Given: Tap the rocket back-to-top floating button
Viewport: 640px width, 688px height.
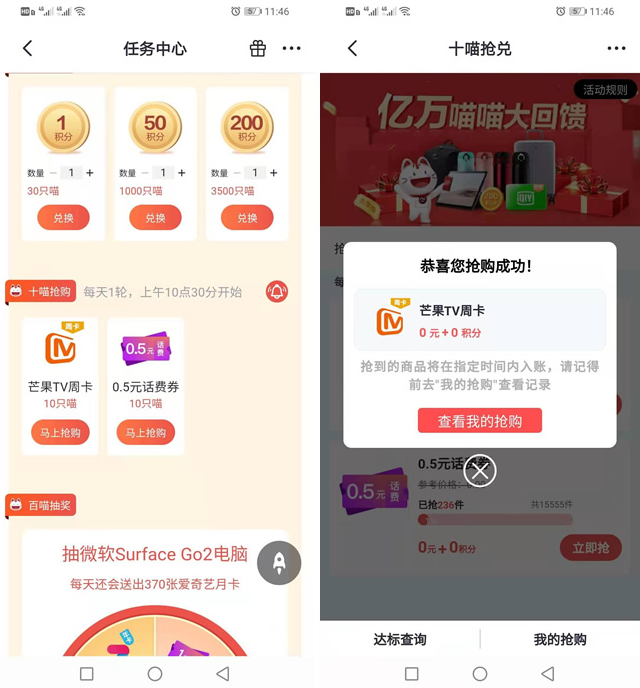Looking at the screenshot, I should click(279, 562).
